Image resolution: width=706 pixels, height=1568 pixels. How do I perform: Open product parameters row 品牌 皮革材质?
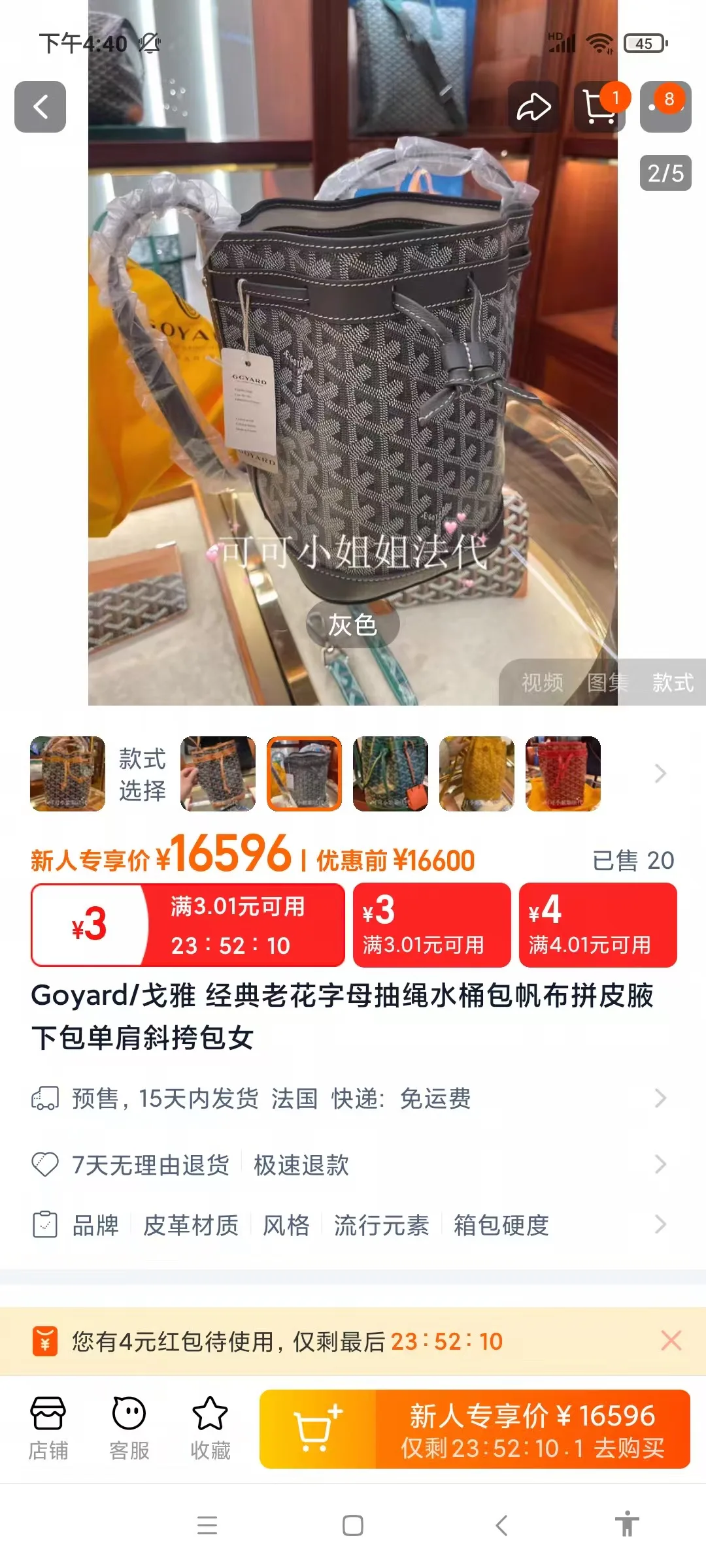(353, 1224)
